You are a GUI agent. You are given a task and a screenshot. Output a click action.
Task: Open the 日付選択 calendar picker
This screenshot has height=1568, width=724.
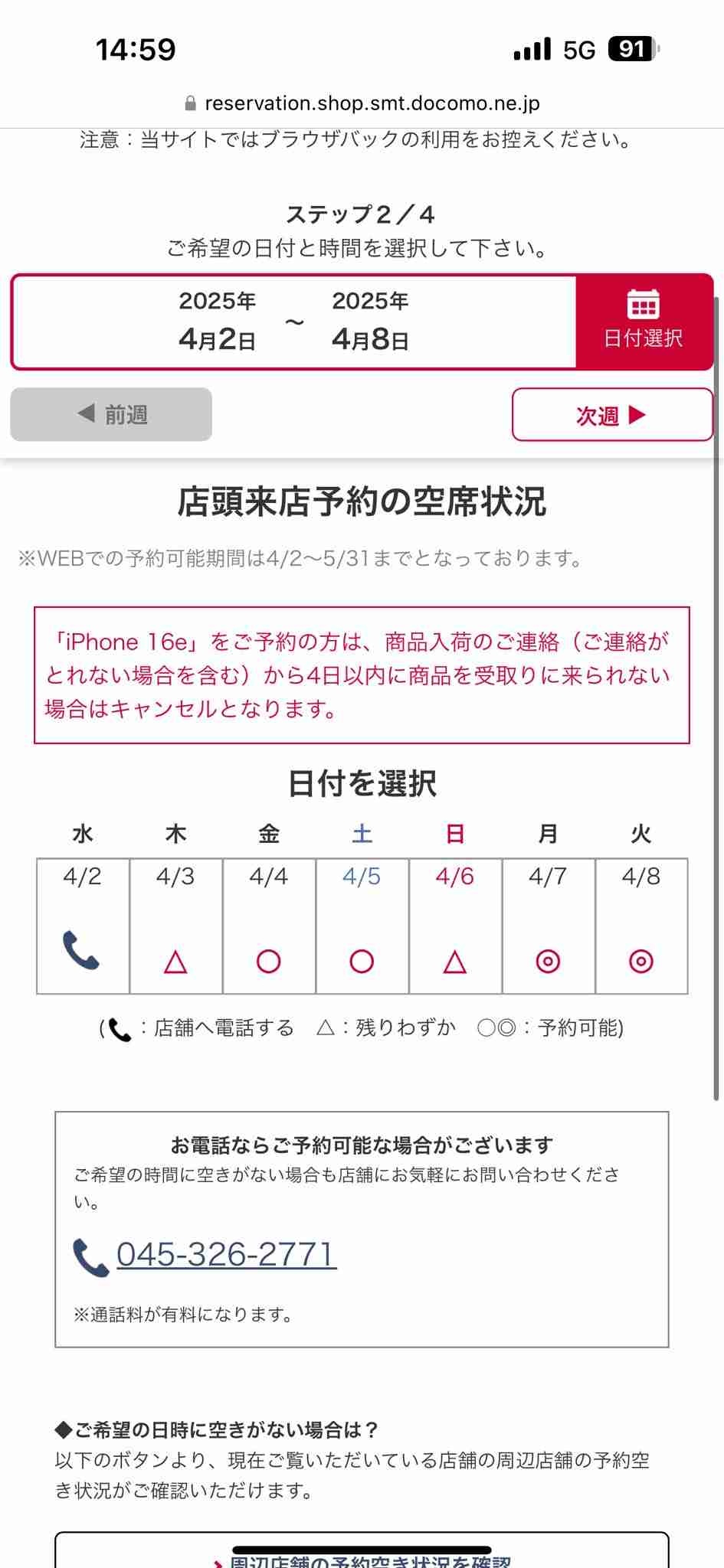(643, 322)
